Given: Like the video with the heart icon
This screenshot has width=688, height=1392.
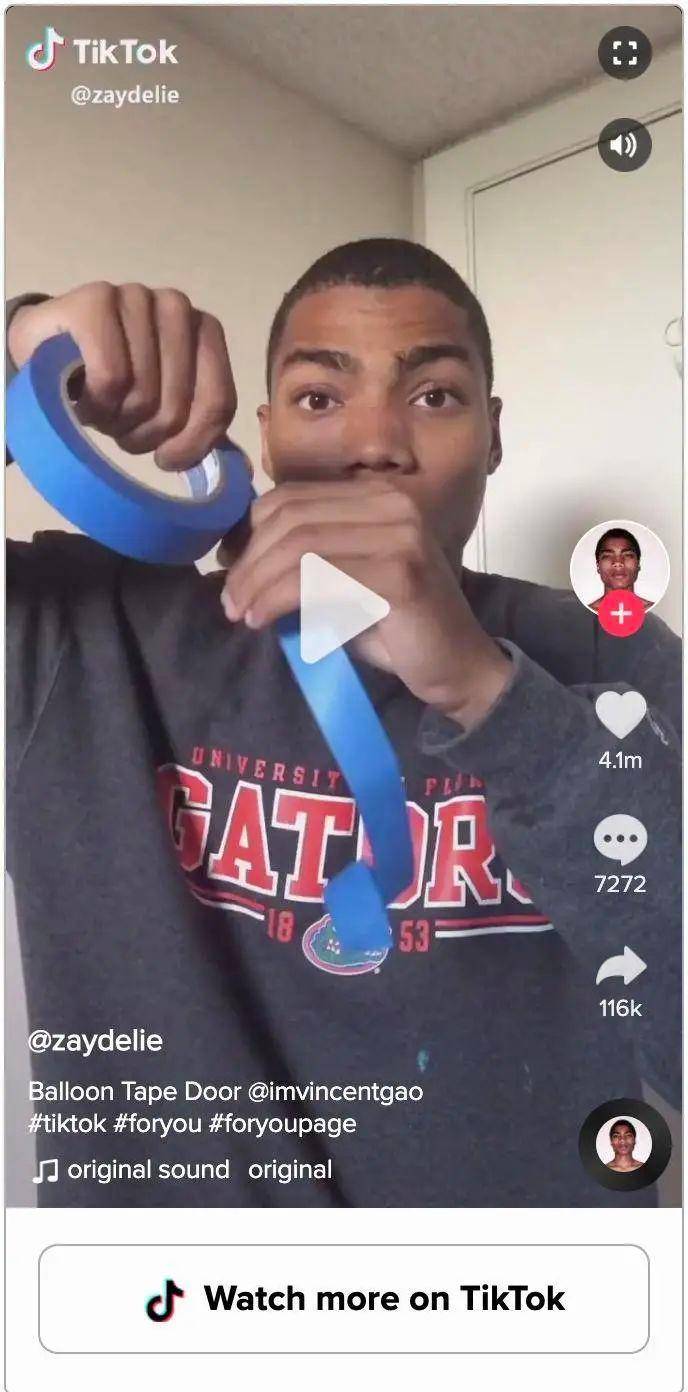Looking at the screenshot, I should (x=620, y=714).
